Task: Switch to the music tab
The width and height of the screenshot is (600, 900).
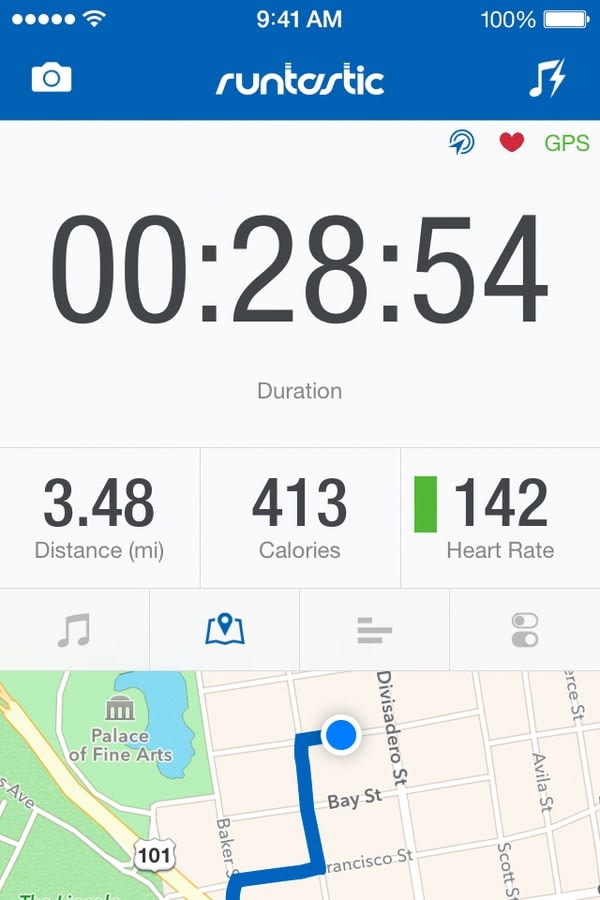Action: [x=75, y=630]
